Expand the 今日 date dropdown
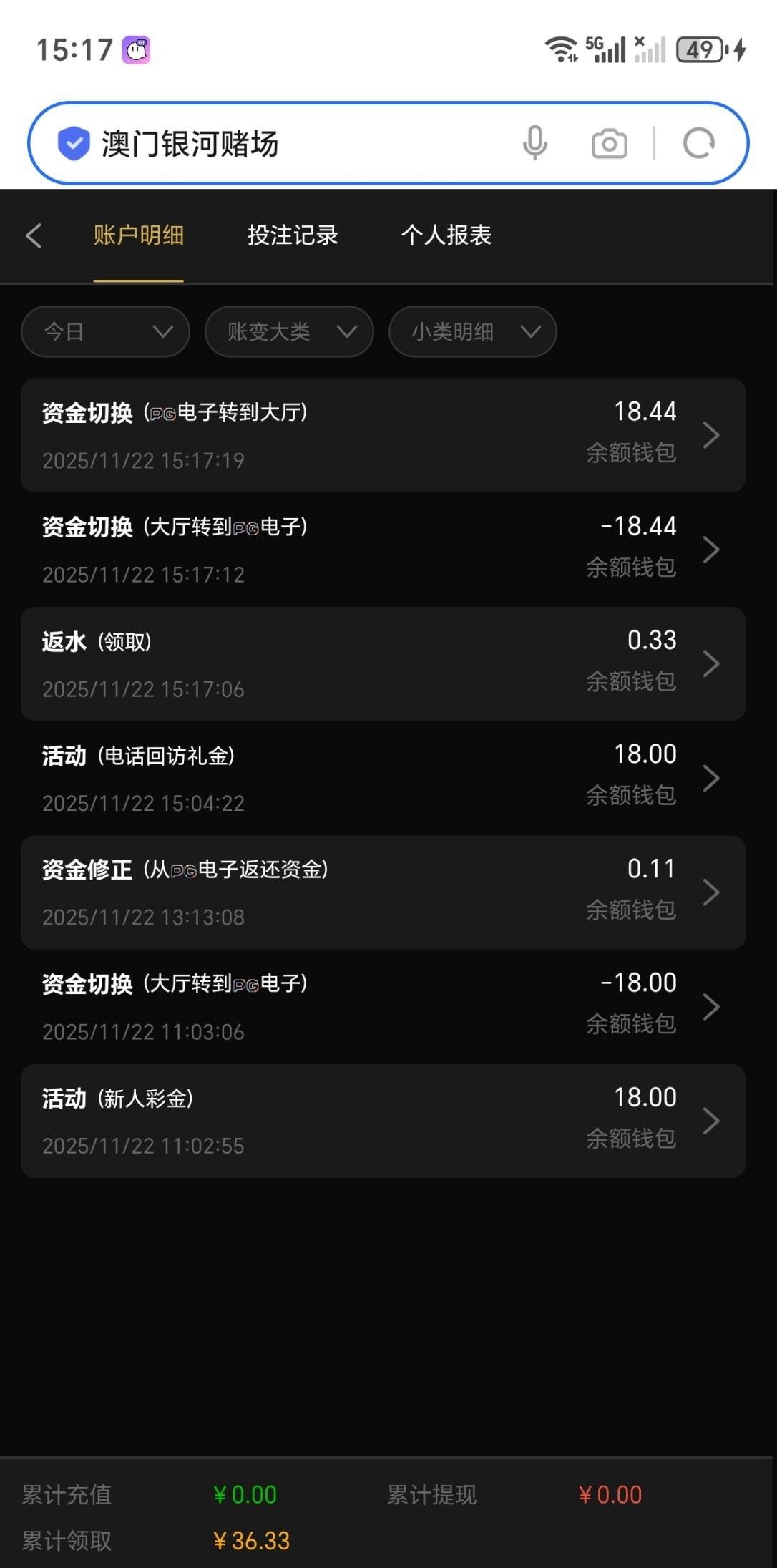777x1568 pixels. click(x=105, y=331)
